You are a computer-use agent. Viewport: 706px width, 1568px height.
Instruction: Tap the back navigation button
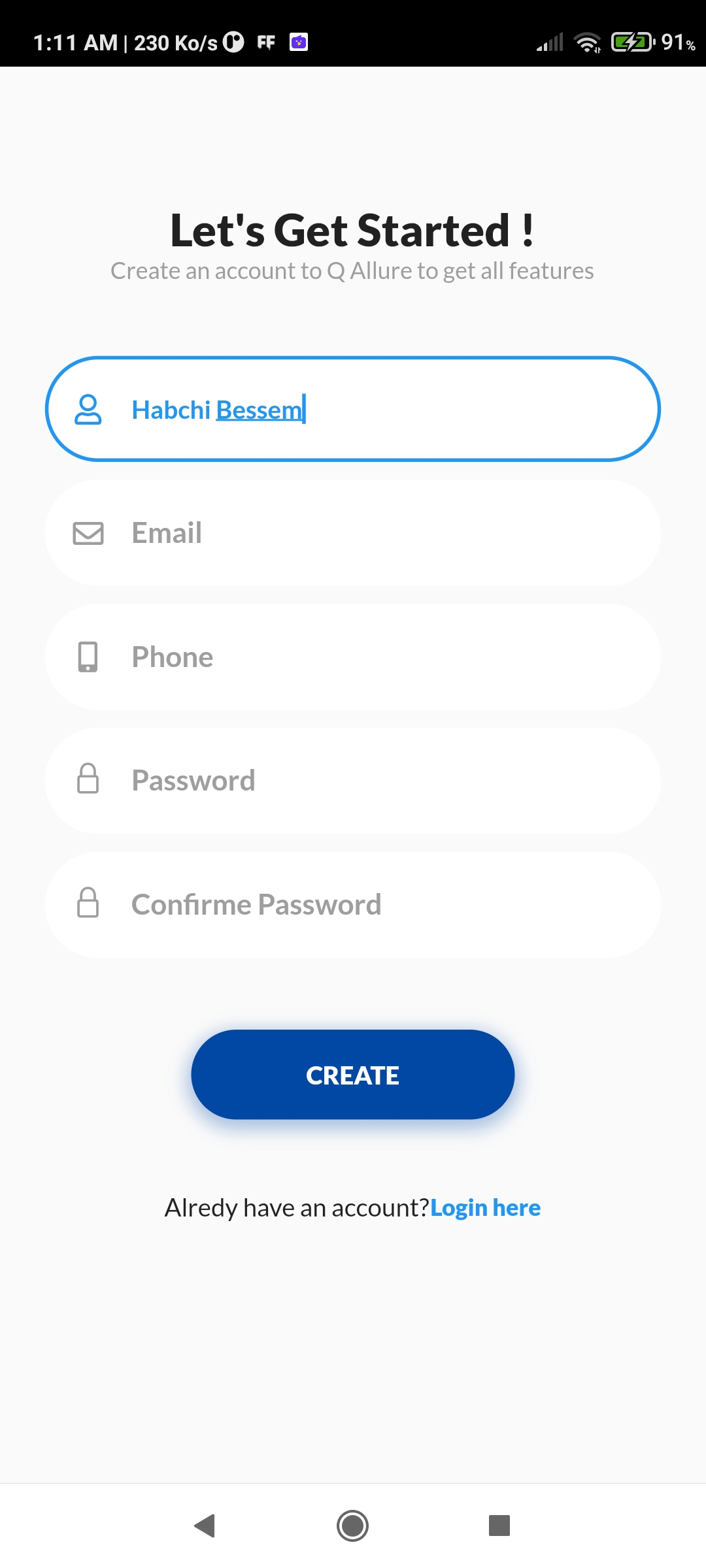coord(205,1527)
